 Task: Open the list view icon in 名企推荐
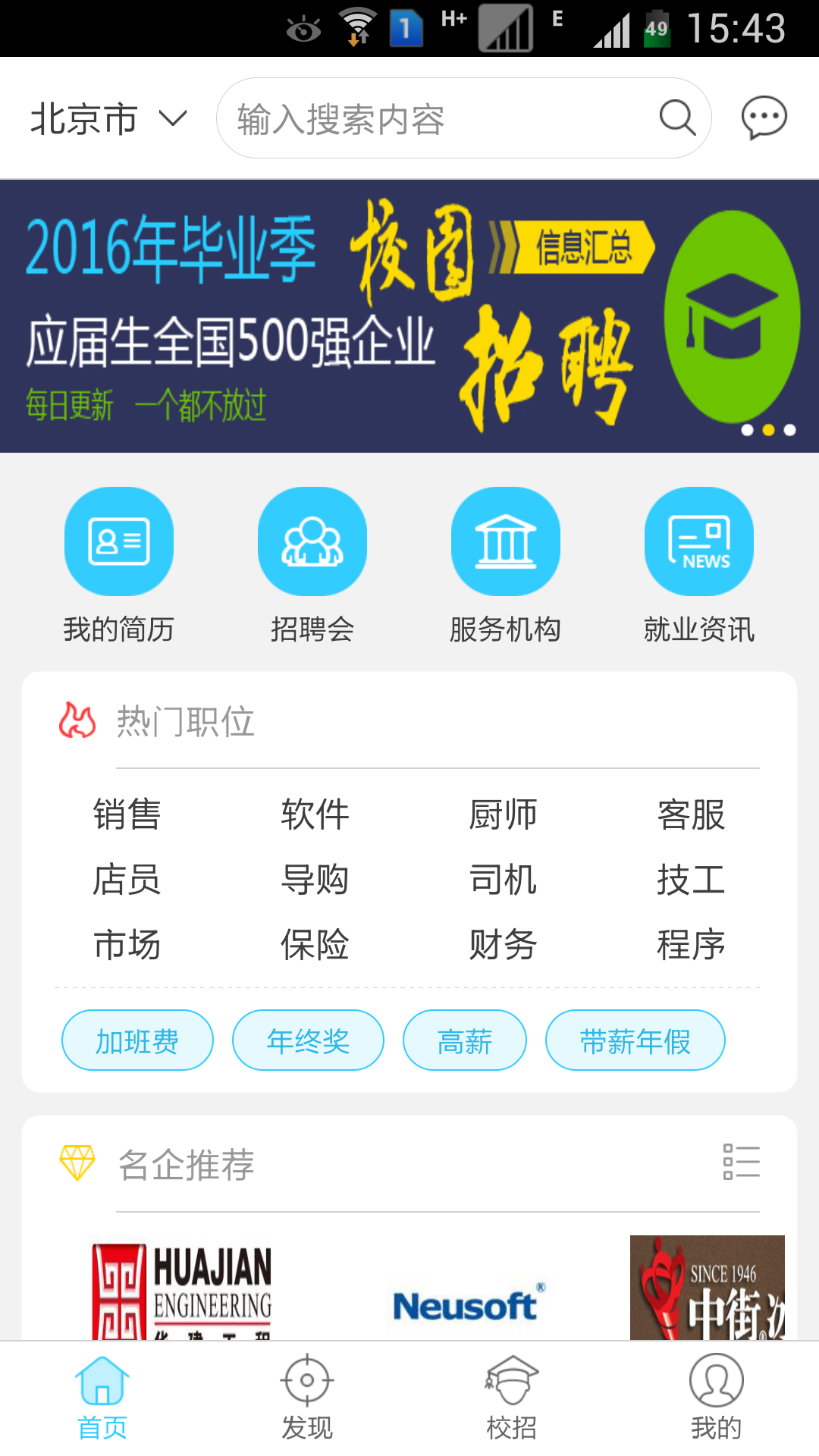(741, 1161)
